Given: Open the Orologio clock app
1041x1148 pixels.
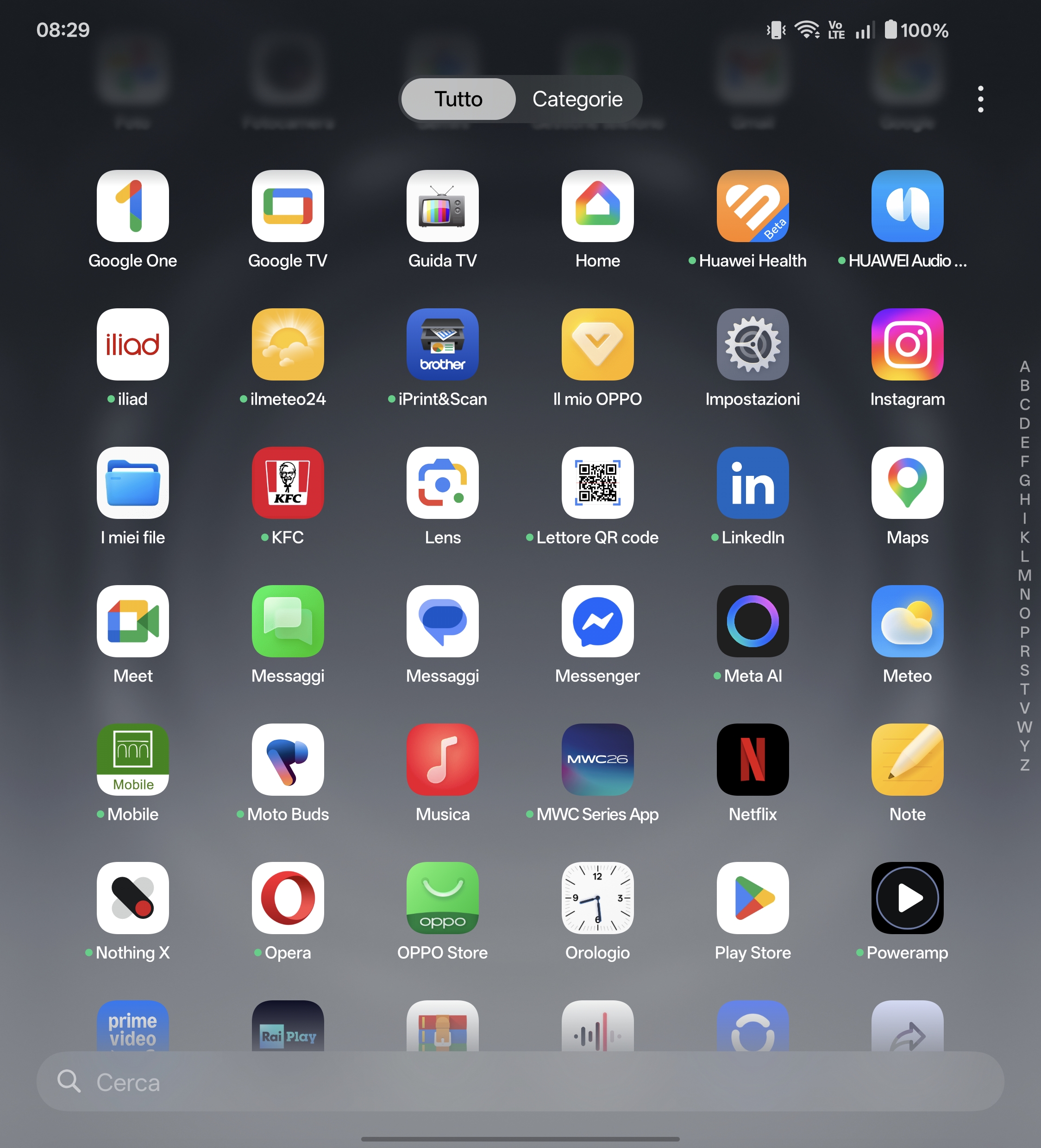Looking at the screenshot, I should pyautogui.click(x=597, y=898).
